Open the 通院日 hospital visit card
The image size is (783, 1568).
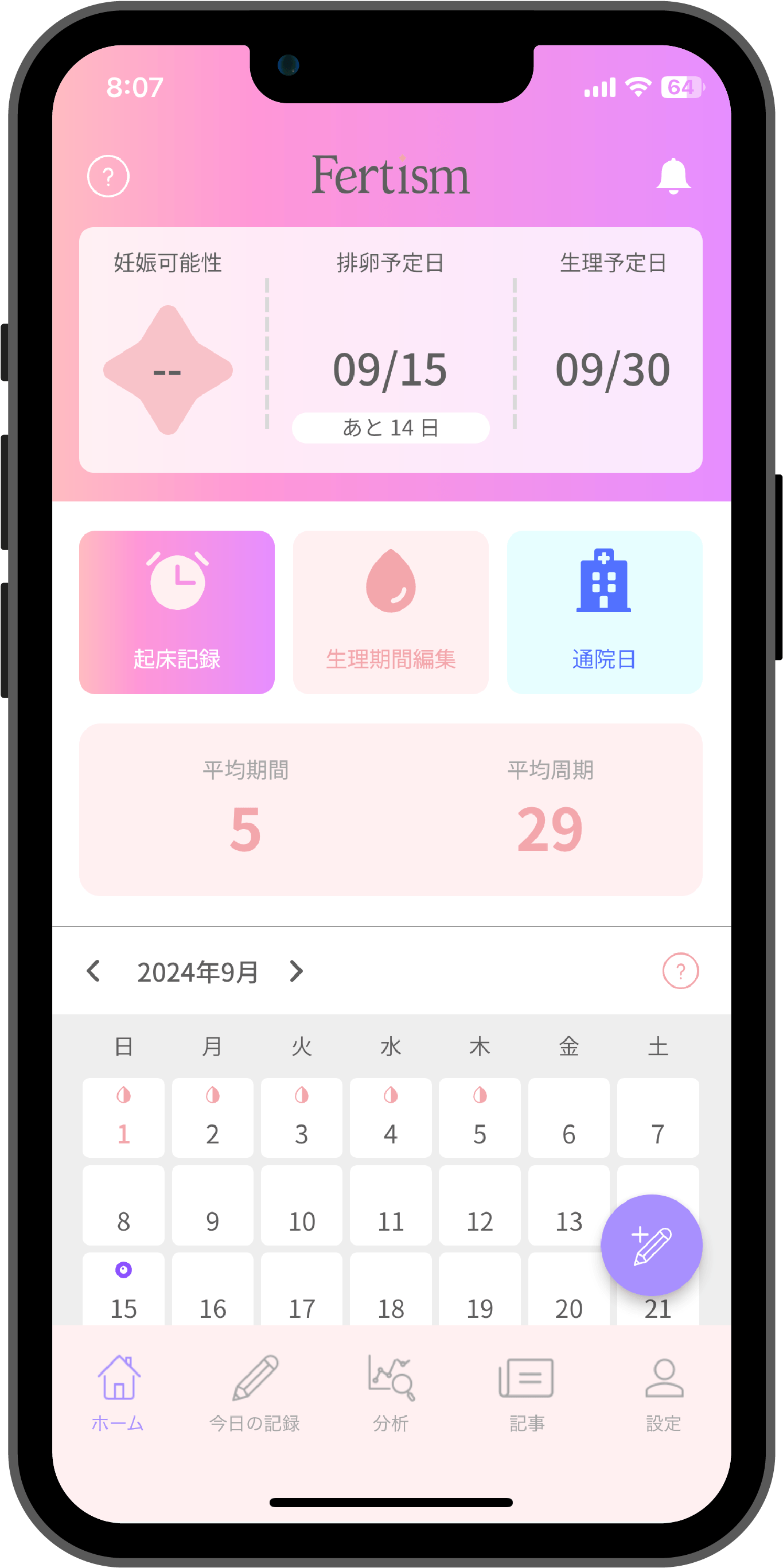tap(604, 612)
